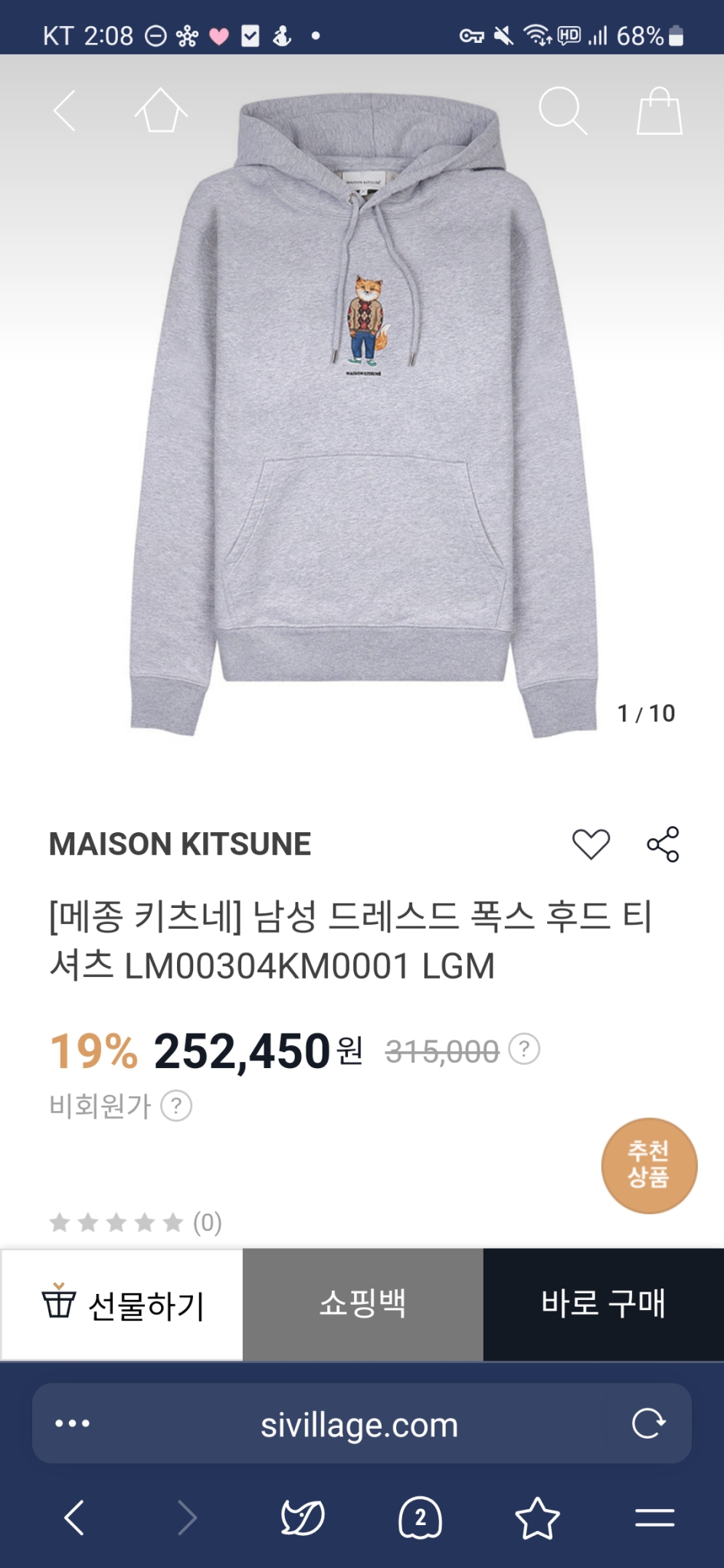The height and width of the screenshot is (1568, 724).
Task: Tap 추천상품 recommended badge
Action: 648,1165
